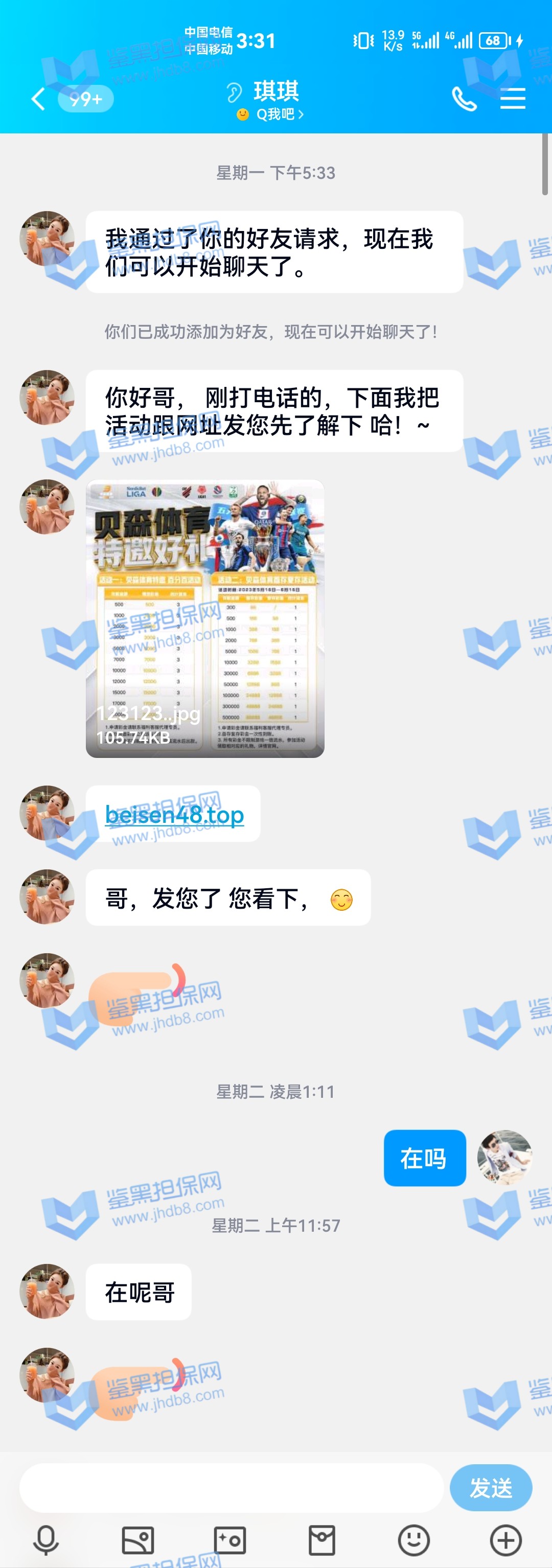Tap the 发送 send button
This screenshot has height=1568, width=552.
491,1488
